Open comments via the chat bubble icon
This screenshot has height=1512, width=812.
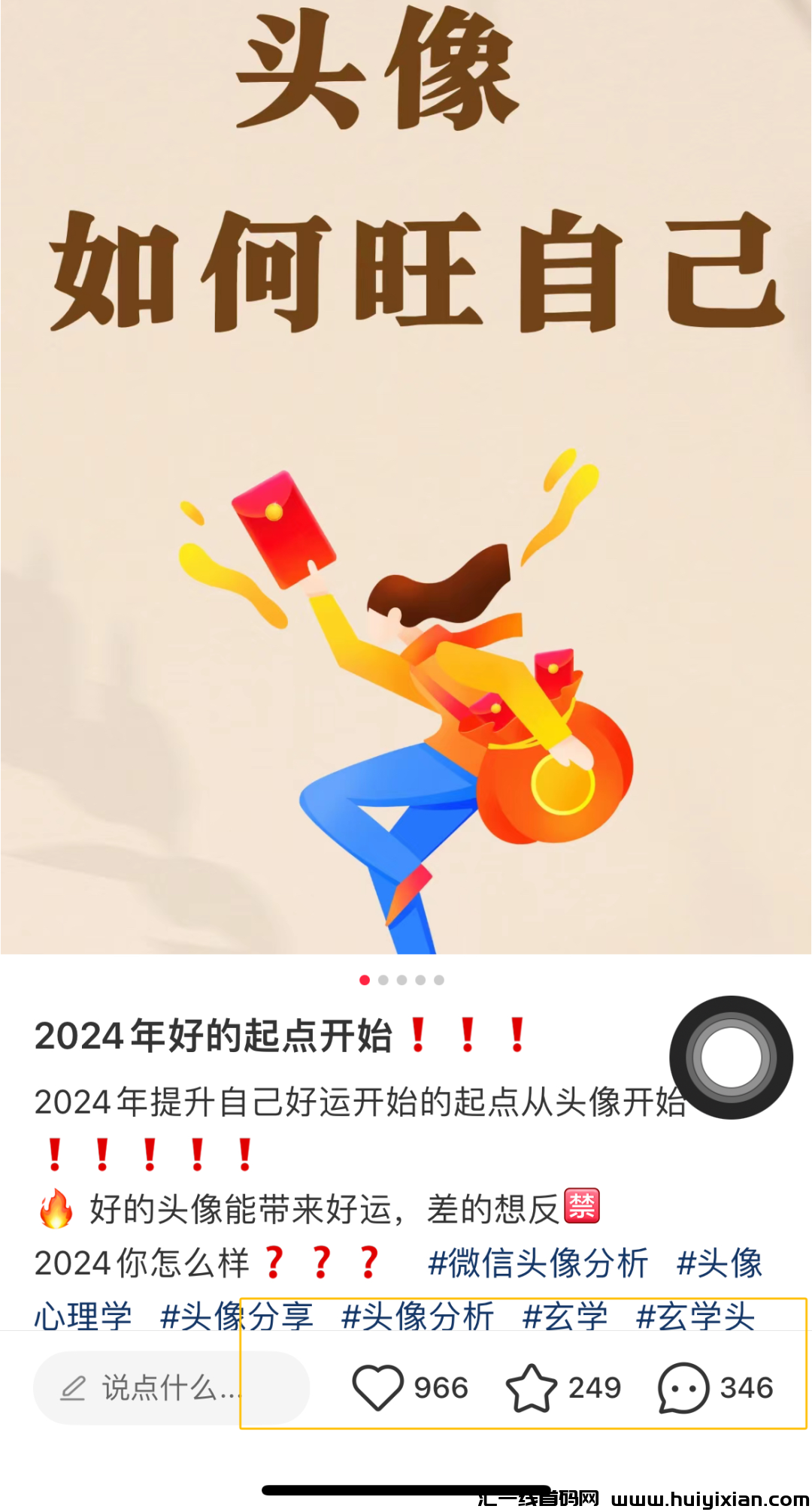pyautogui.click(x=683, y=1389)
